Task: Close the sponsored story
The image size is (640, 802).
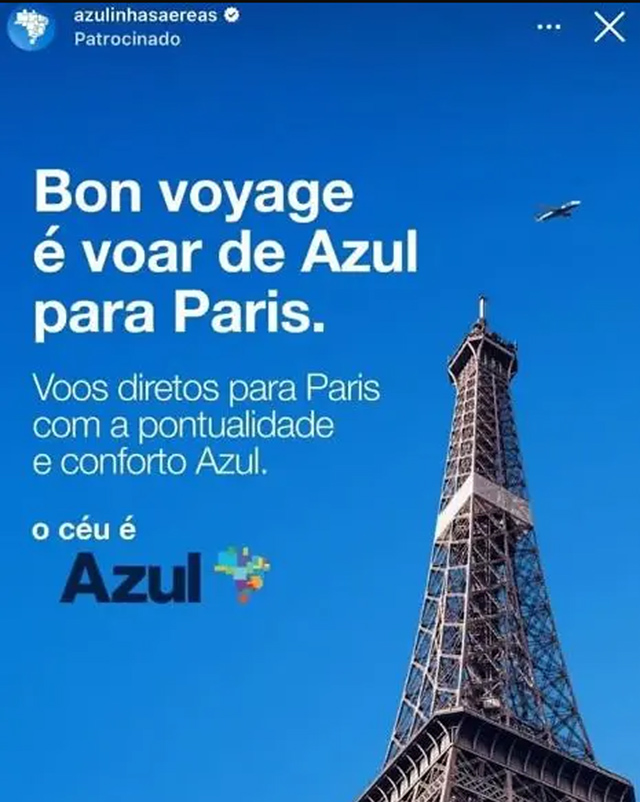Action: (x=609, y=27)
